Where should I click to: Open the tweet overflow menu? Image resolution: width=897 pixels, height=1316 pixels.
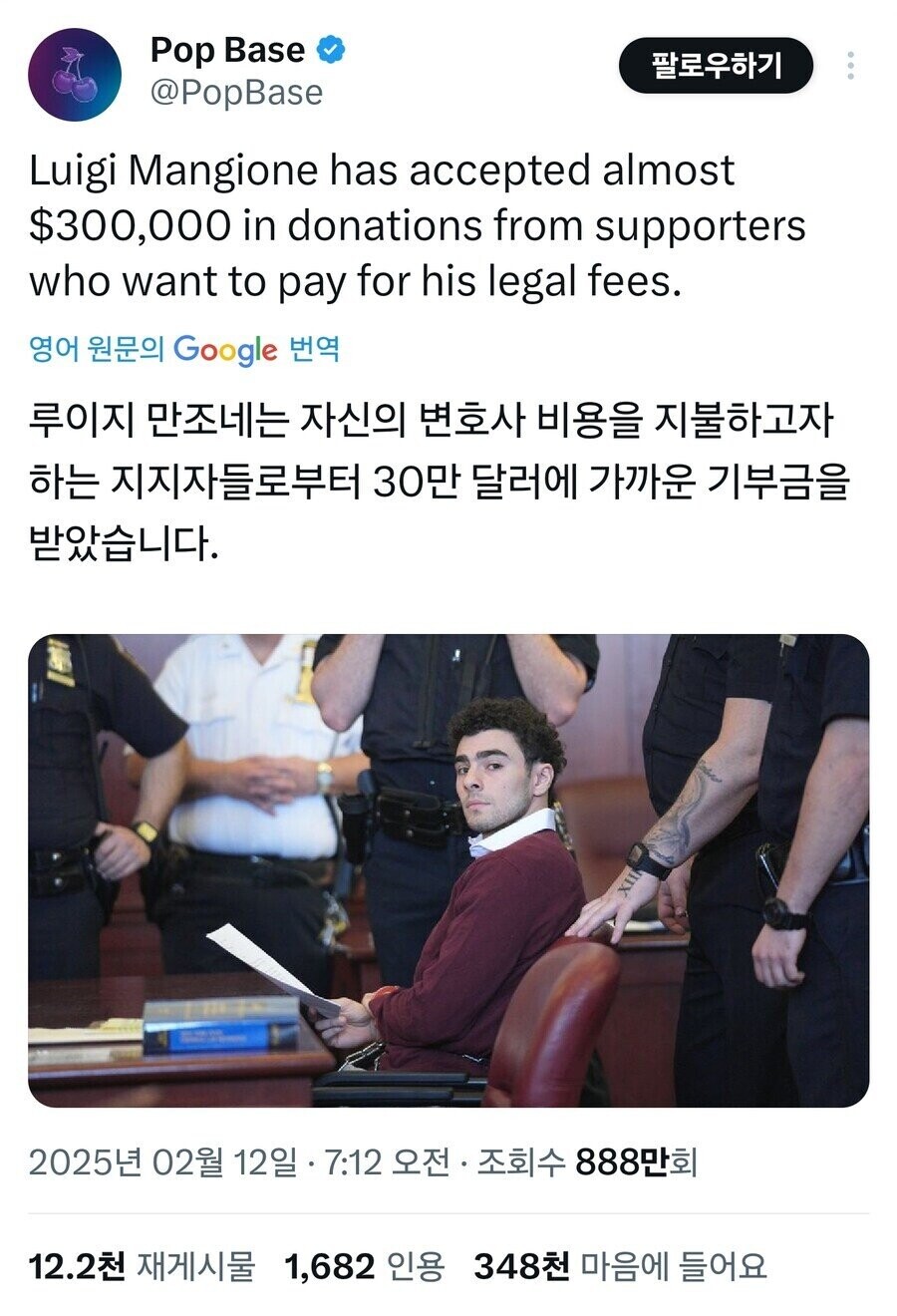pos(850,66)
